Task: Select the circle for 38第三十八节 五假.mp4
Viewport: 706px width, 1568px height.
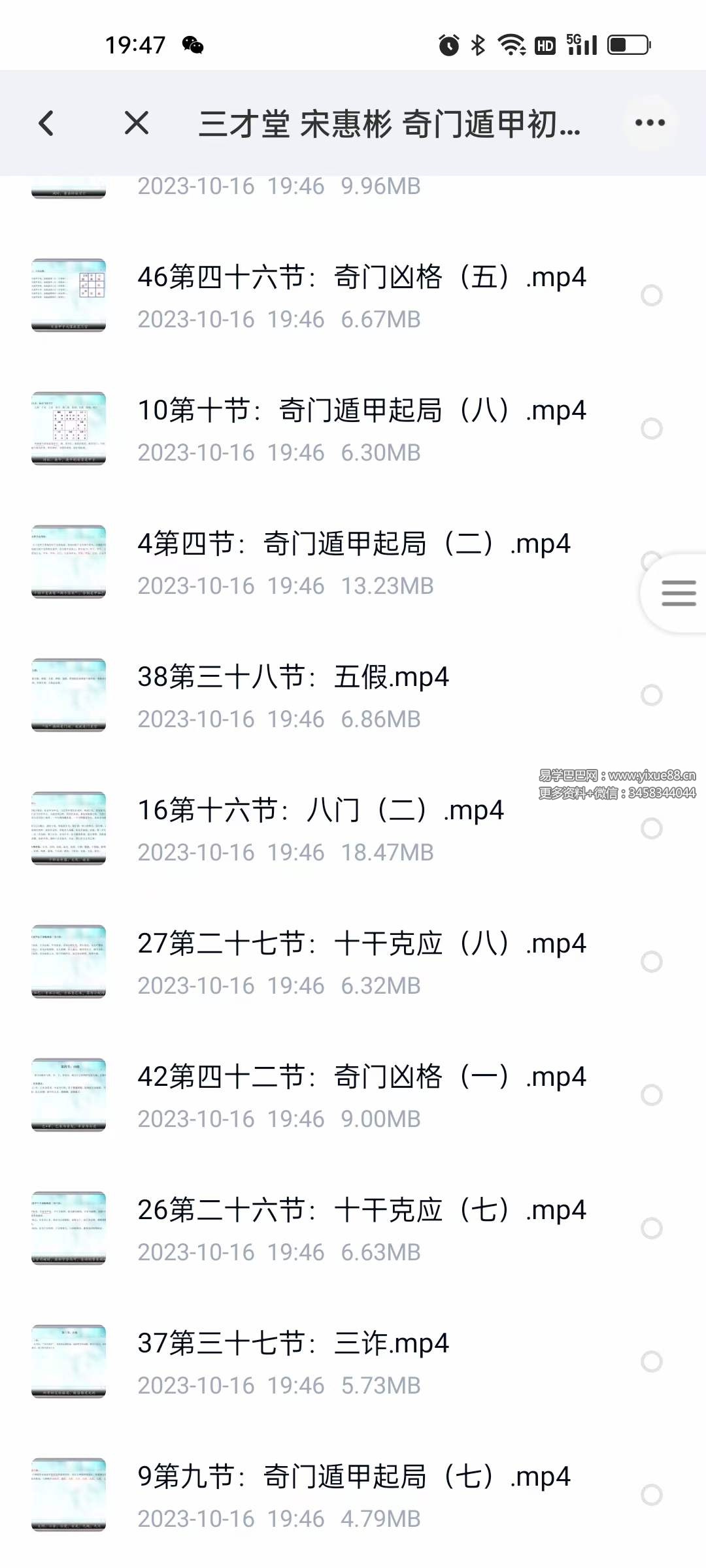Action: click(x=651, y=695)
